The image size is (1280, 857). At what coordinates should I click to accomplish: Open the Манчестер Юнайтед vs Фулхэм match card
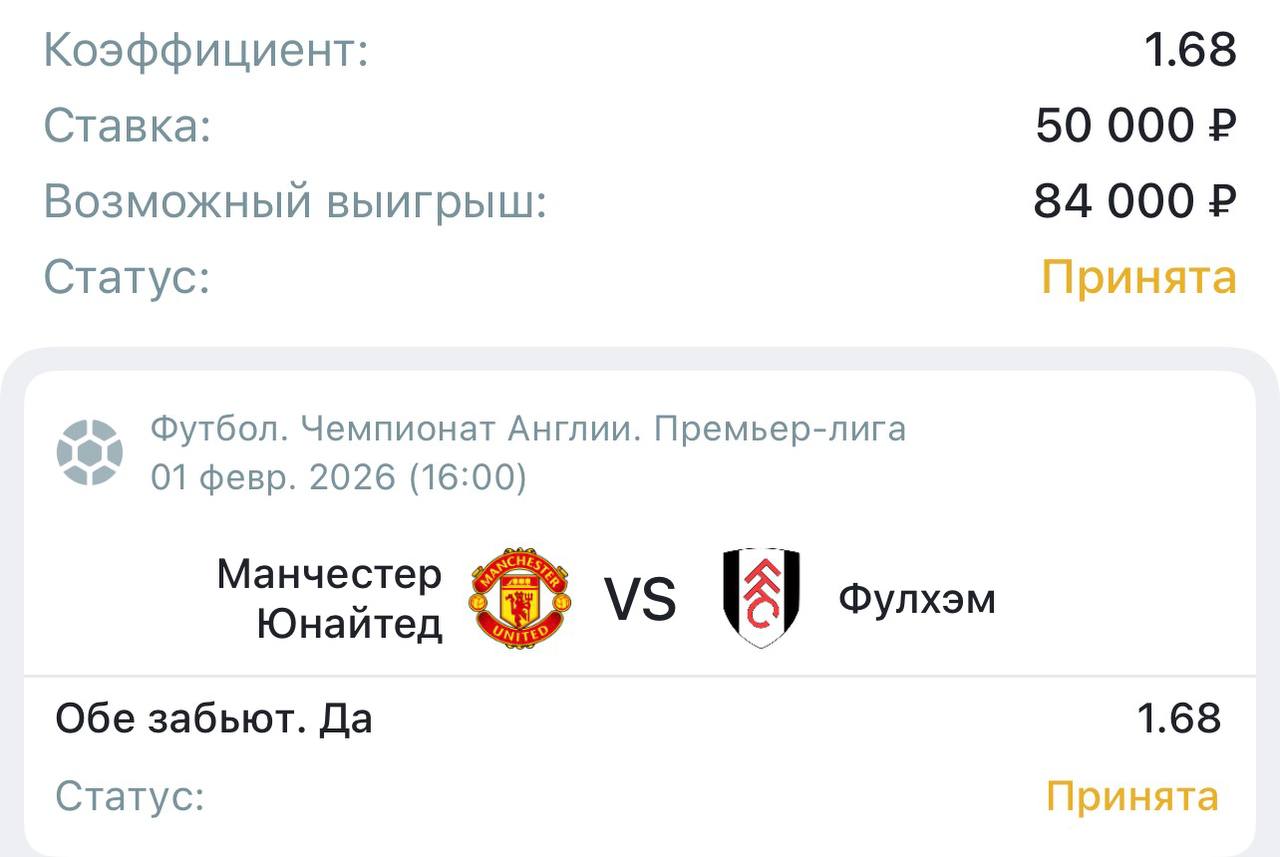[640, 600]
